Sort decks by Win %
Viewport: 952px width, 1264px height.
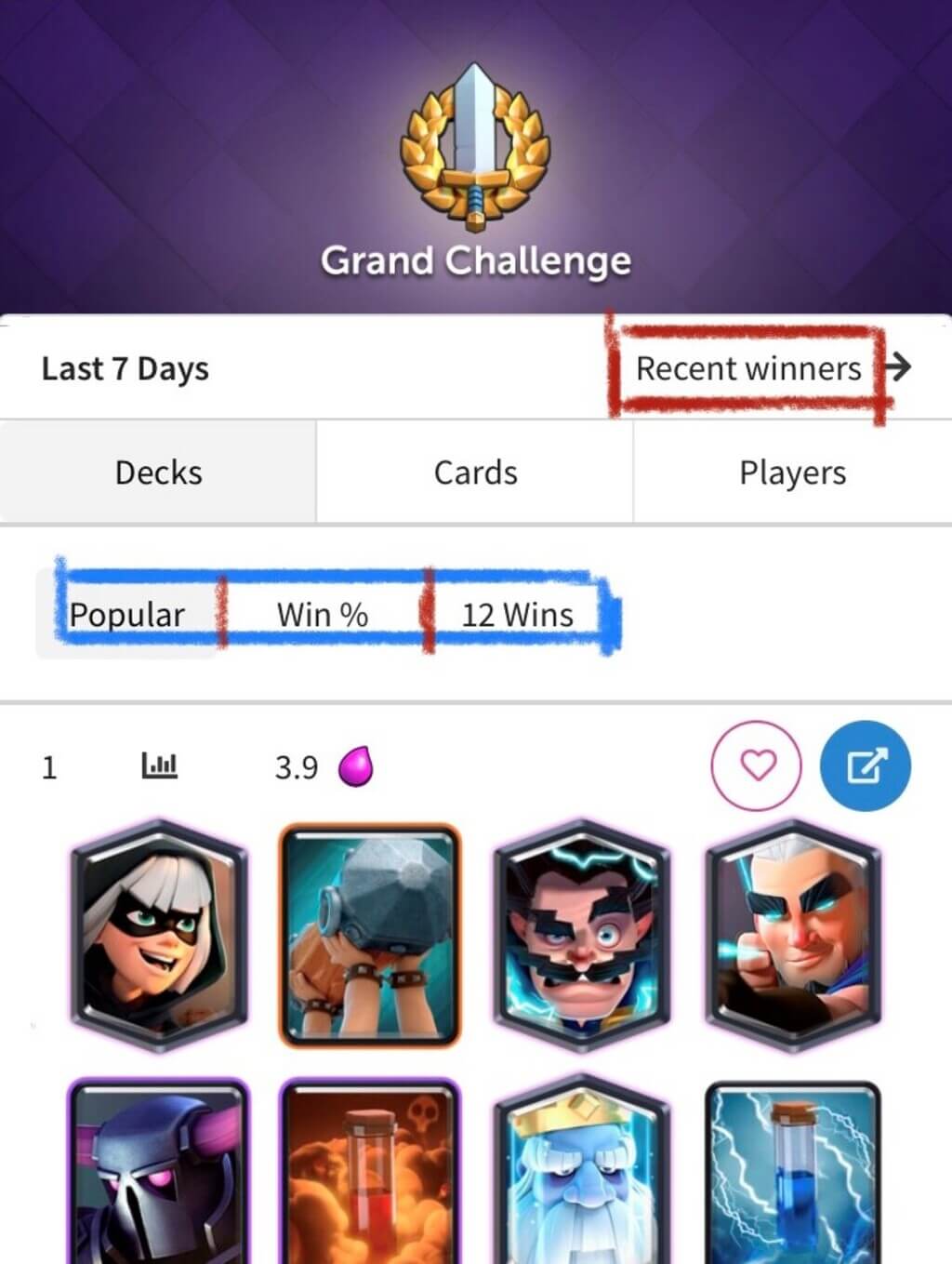[x=323, y=615]
